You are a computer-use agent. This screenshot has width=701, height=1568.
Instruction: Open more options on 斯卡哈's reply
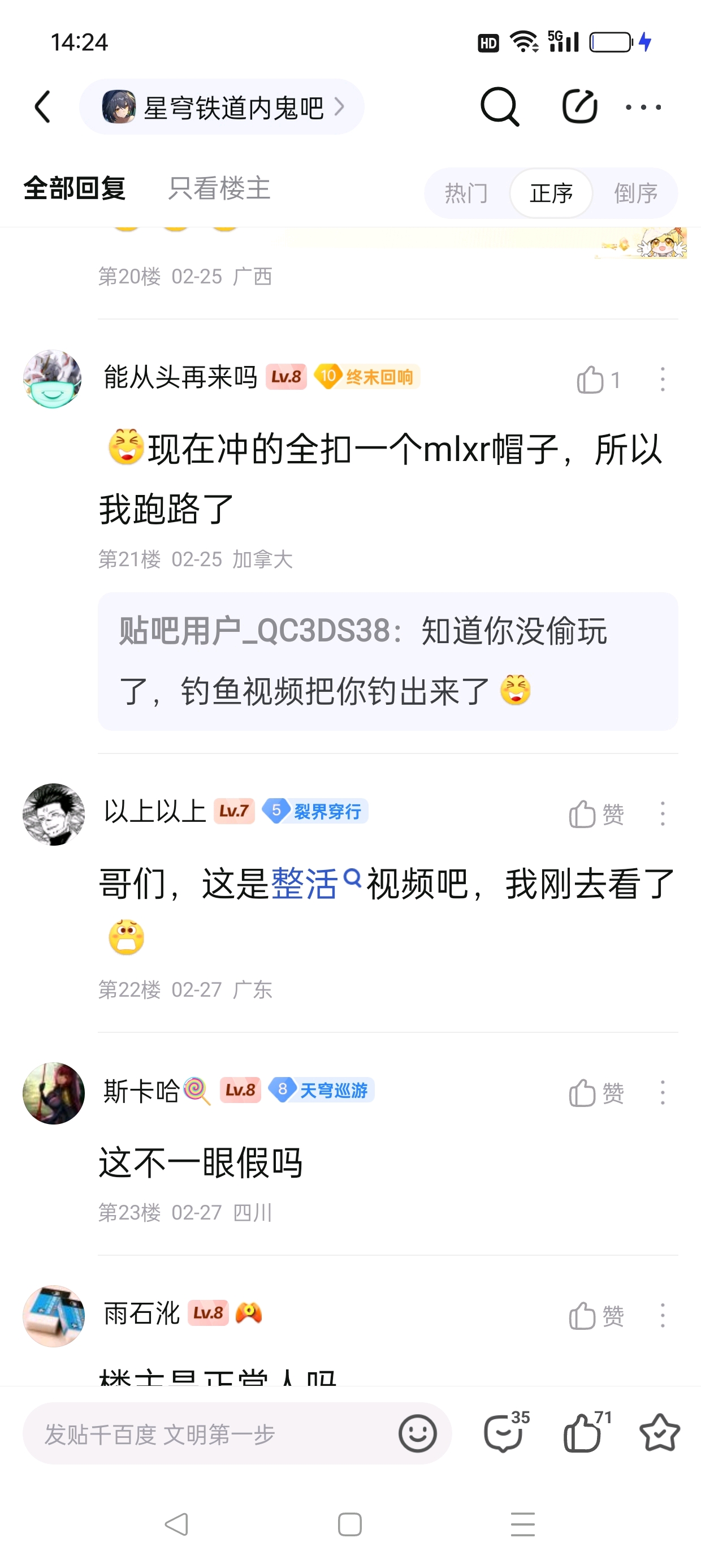(662, 1093)
